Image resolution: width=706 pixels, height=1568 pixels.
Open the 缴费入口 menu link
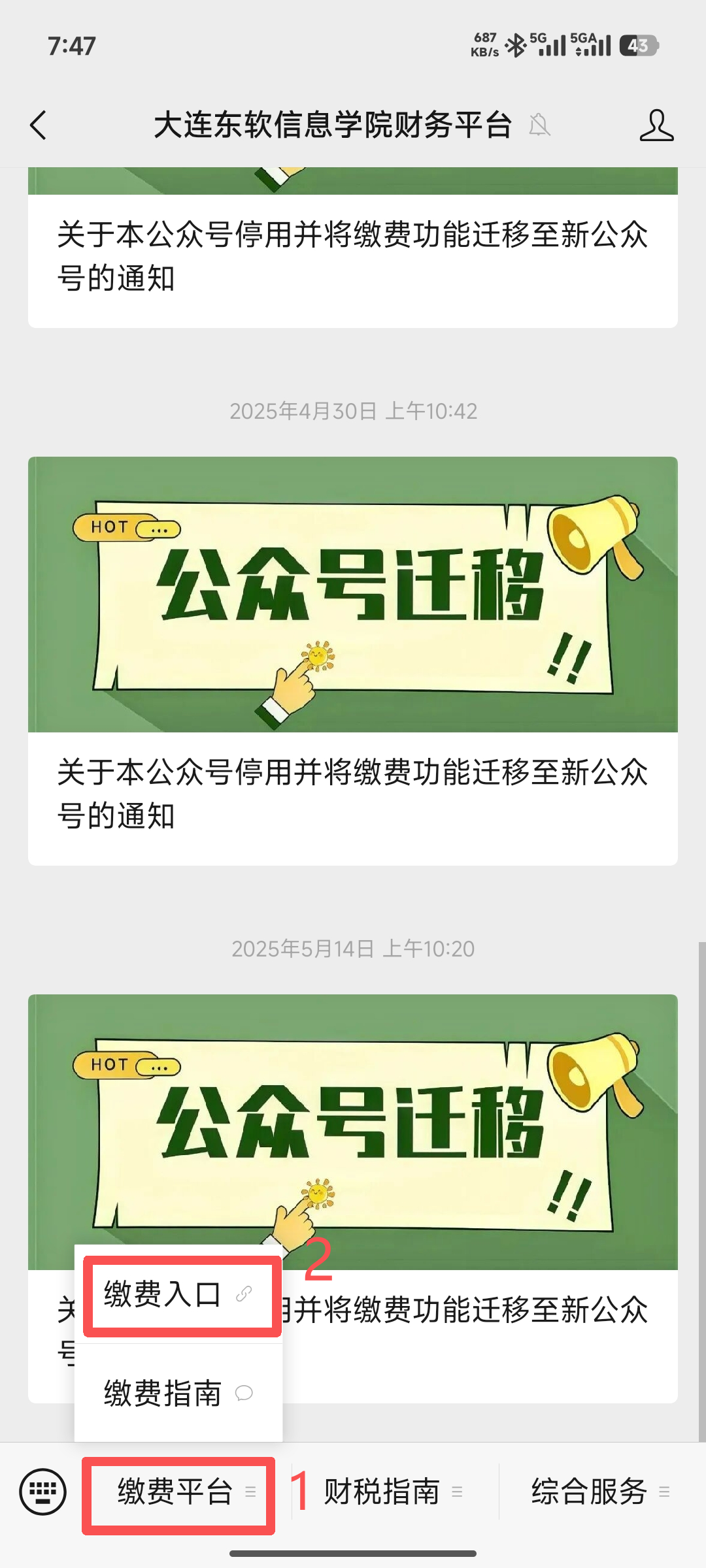coord(178,1294)
